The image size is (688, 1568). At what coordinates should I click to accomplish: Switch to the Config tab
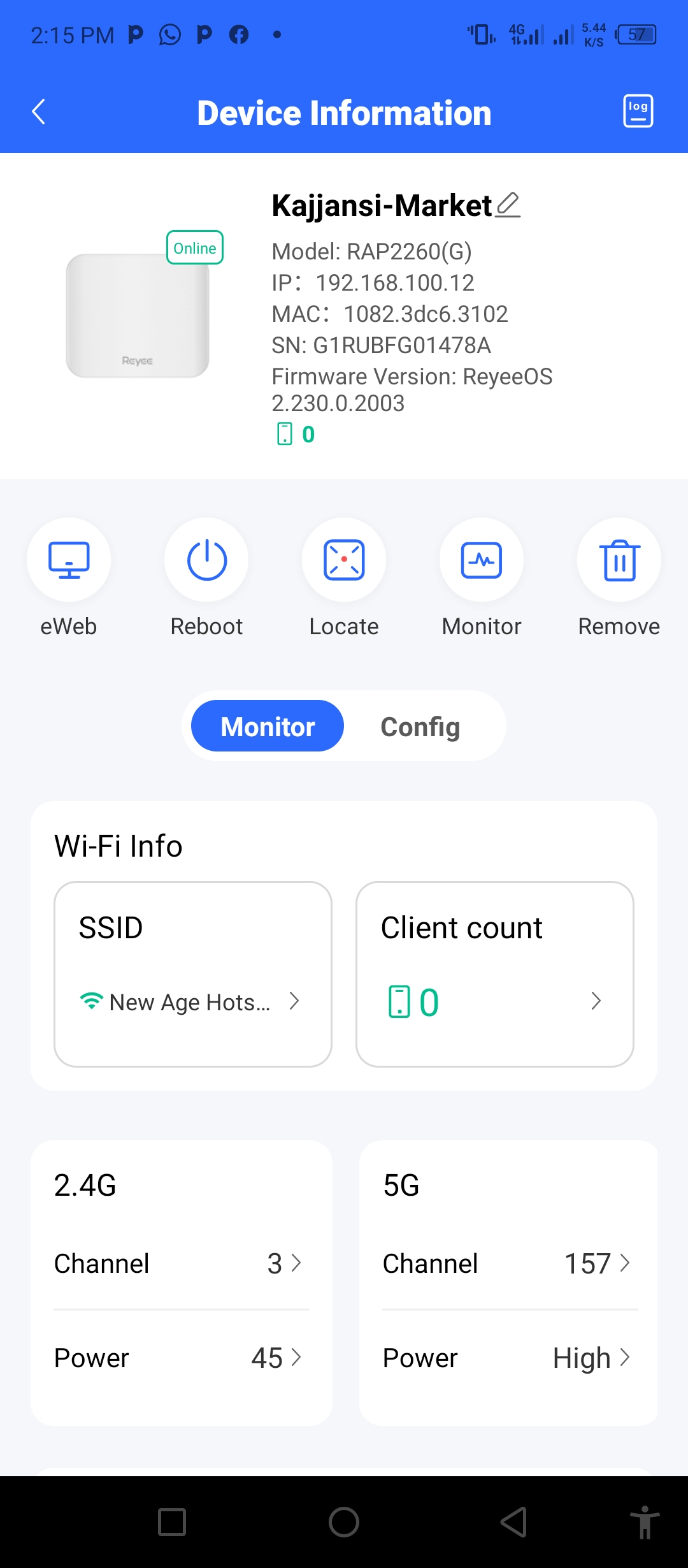[x=420, y=727]
